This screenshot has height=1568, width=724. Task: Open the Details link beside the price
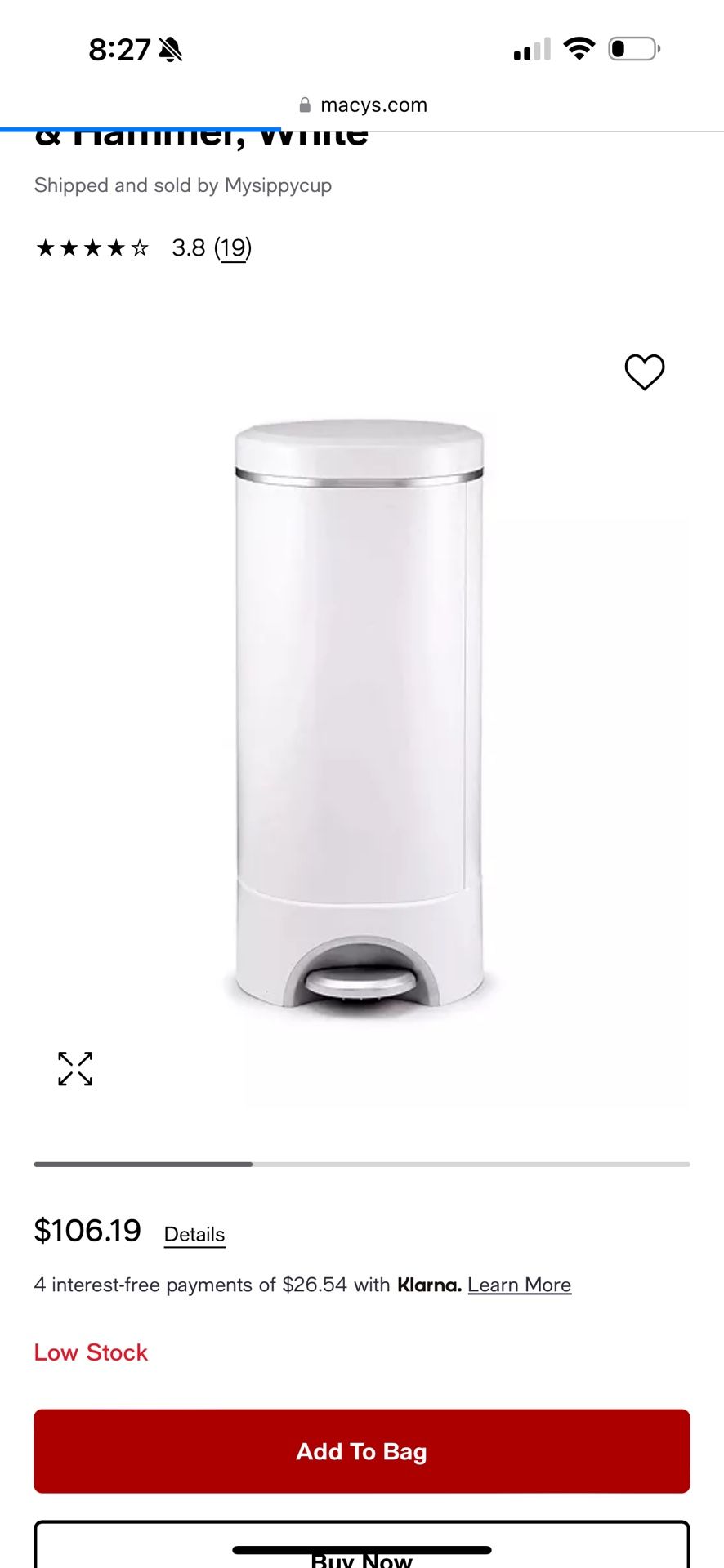tap(194, 1233)
